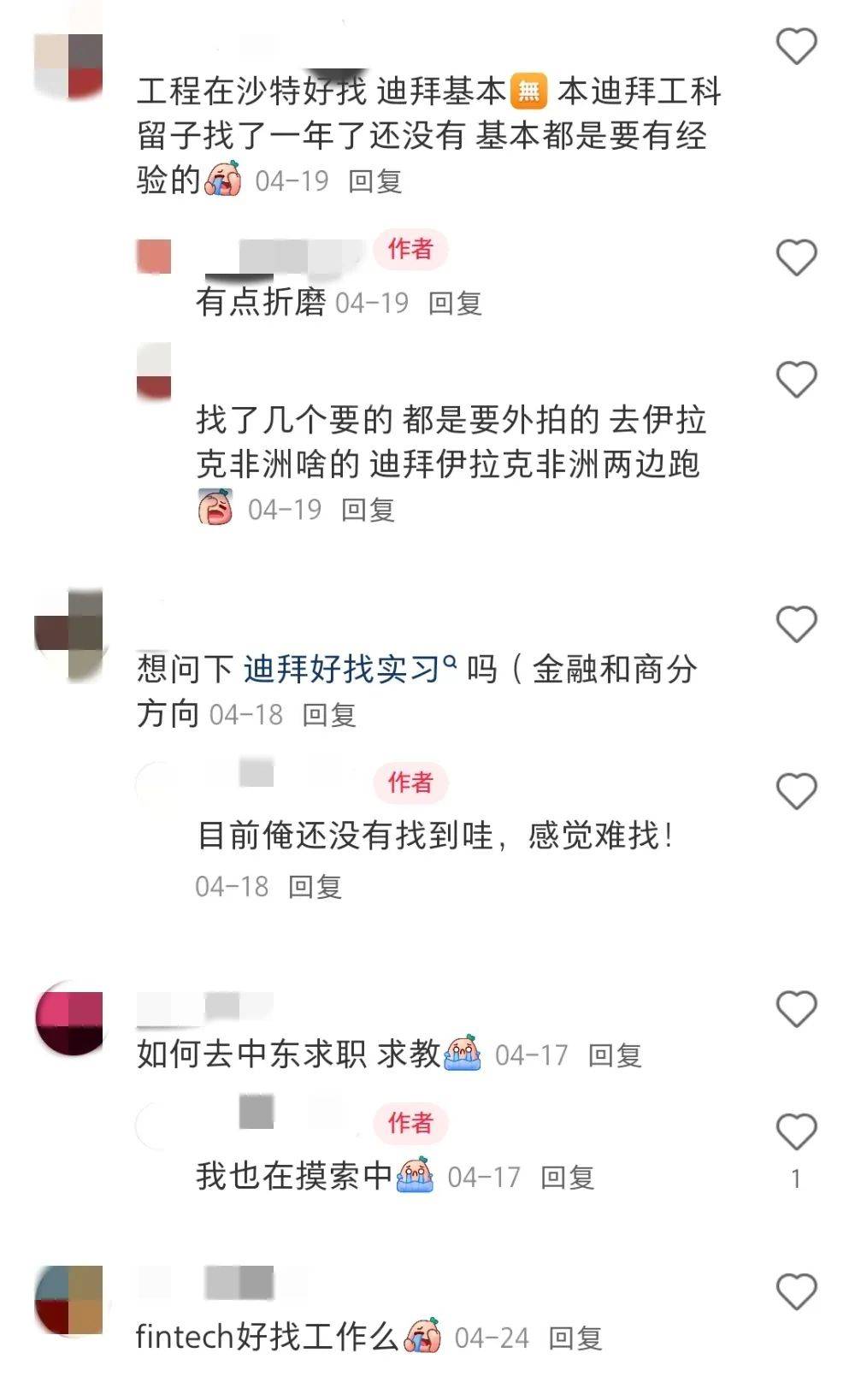855x1400 pixels.
Task: Like the fintech好找工作么 comment
Action: 796,1291
